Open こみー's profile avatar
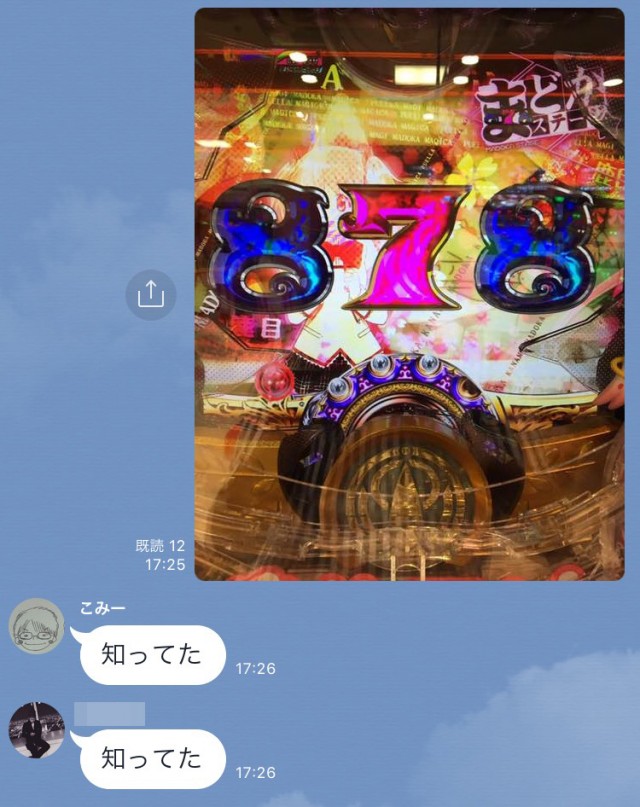The height and width of the screenshot is (807, 640). tap(36, 626)
